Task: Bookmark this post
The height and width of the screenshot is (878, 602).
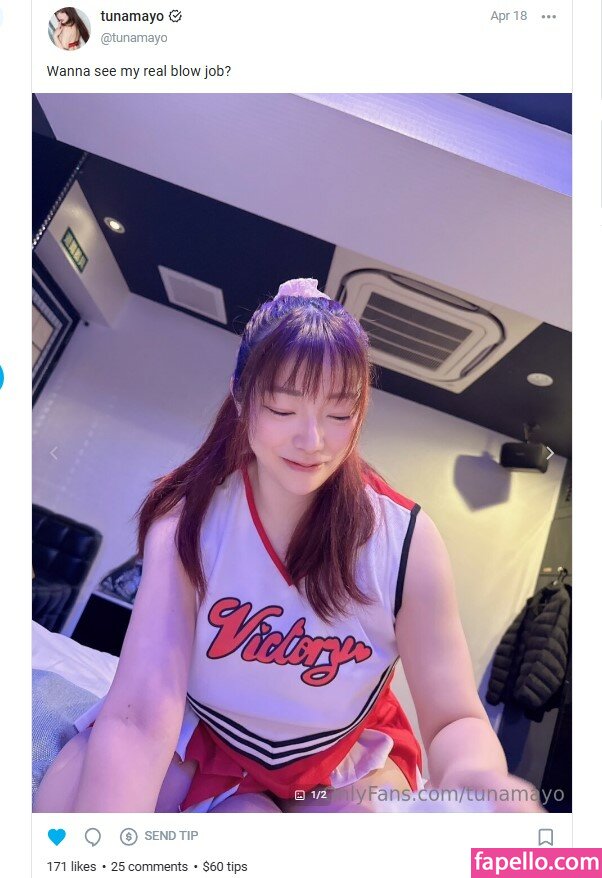Action: (x=545, y=837)
